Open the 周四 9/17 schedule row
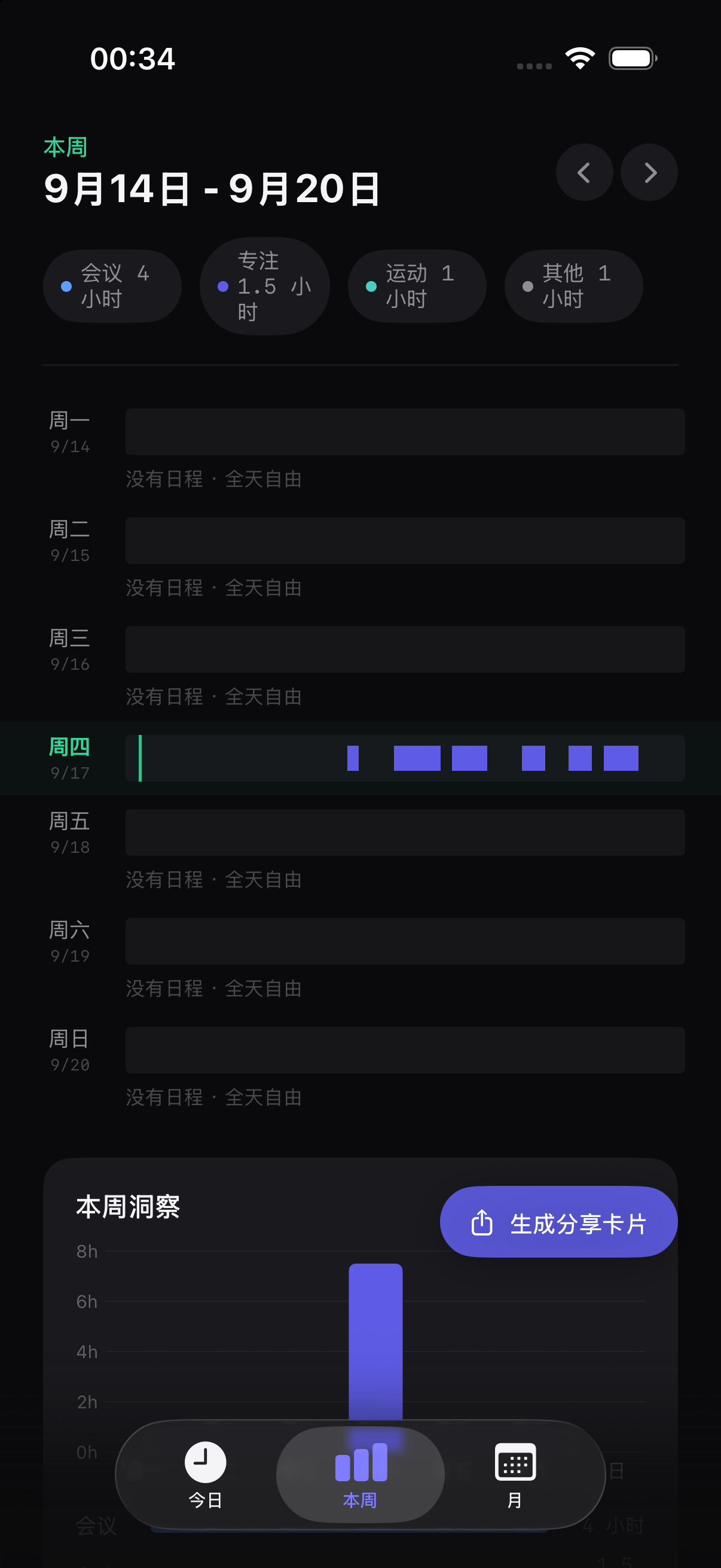Screen dimensions: 721x1568 pos(360,758)
